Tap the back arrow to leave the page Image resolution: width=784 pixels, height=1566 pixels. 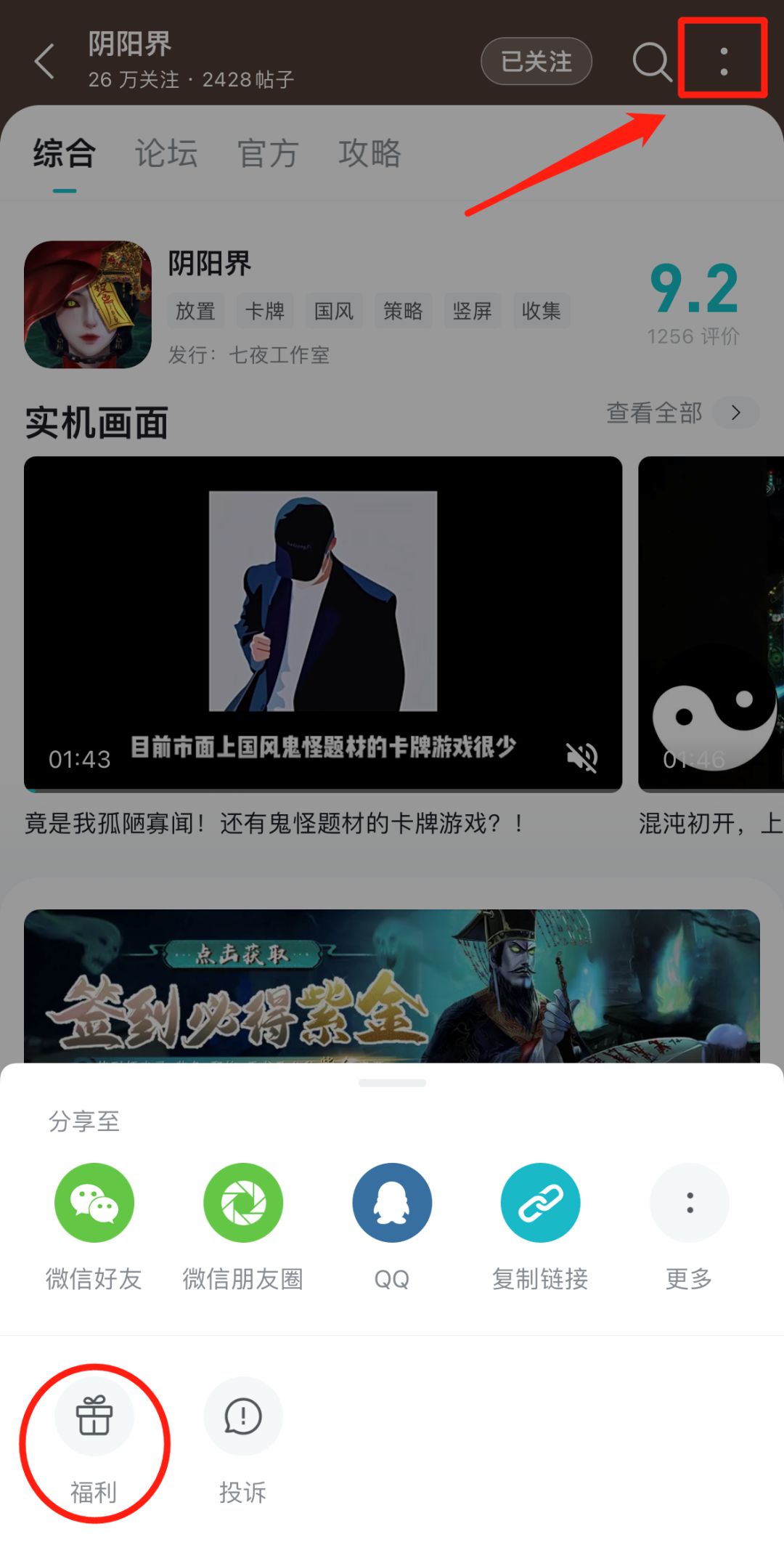point(44,61)
